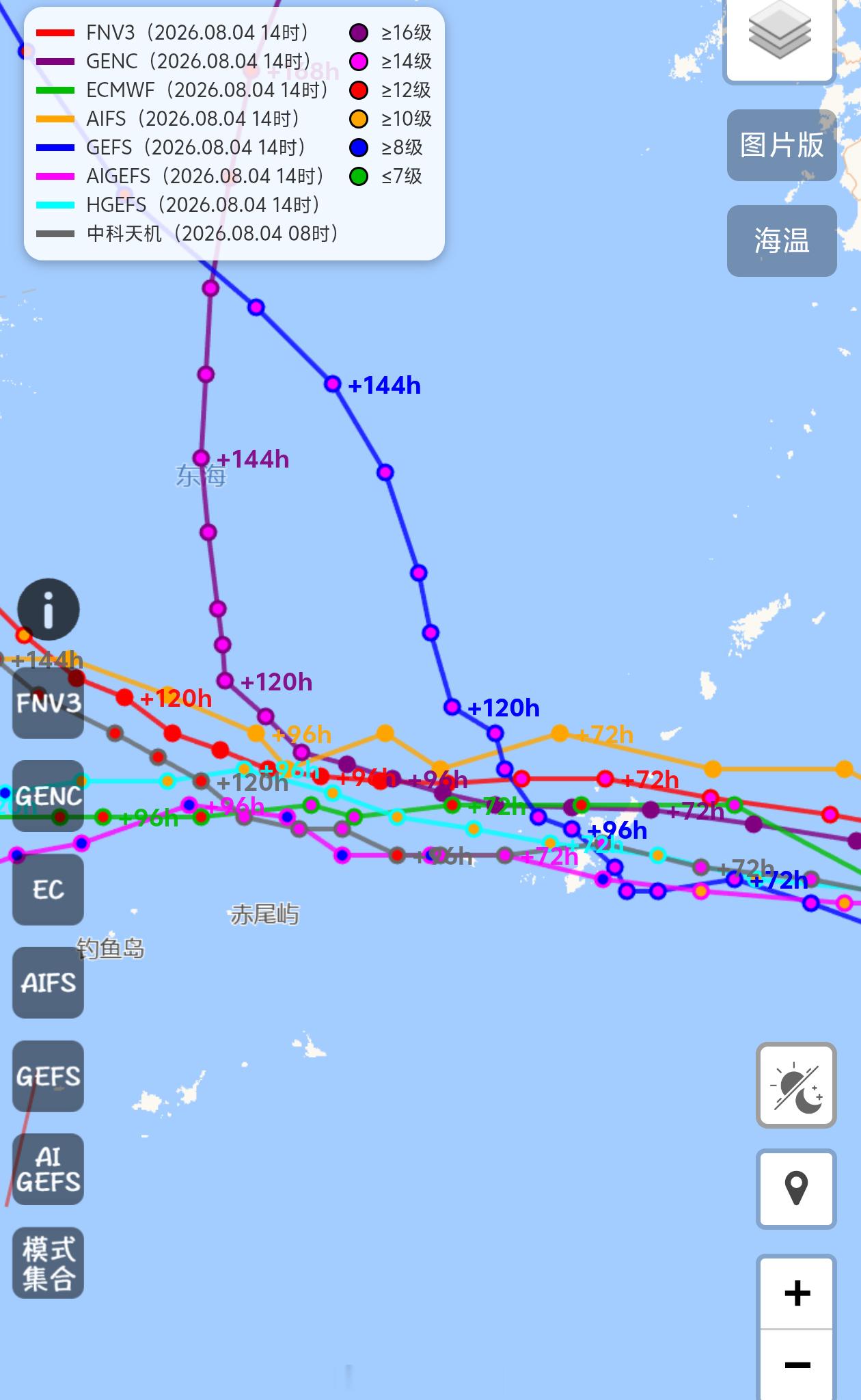This screenshot has height=1400, width=861.
Task: Toggle the AIFS model track
Action: pos(49,982)
